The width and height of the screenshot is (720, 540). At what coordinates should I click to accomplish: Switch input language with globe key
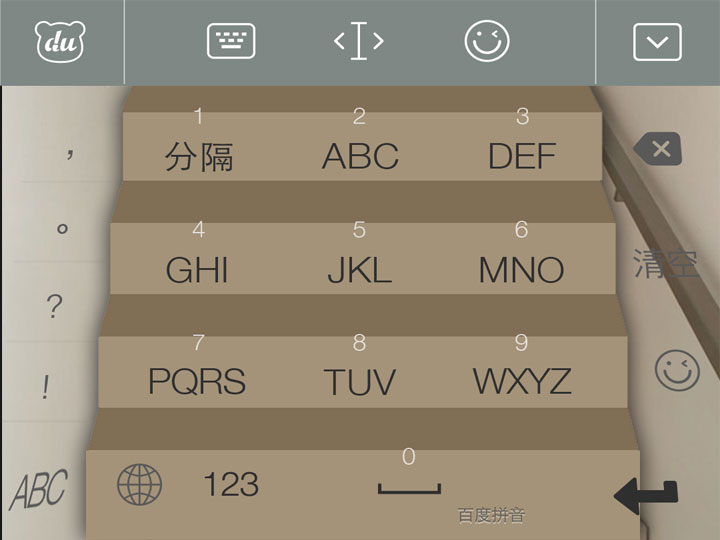pyautogui.click(x=139, y=485)
